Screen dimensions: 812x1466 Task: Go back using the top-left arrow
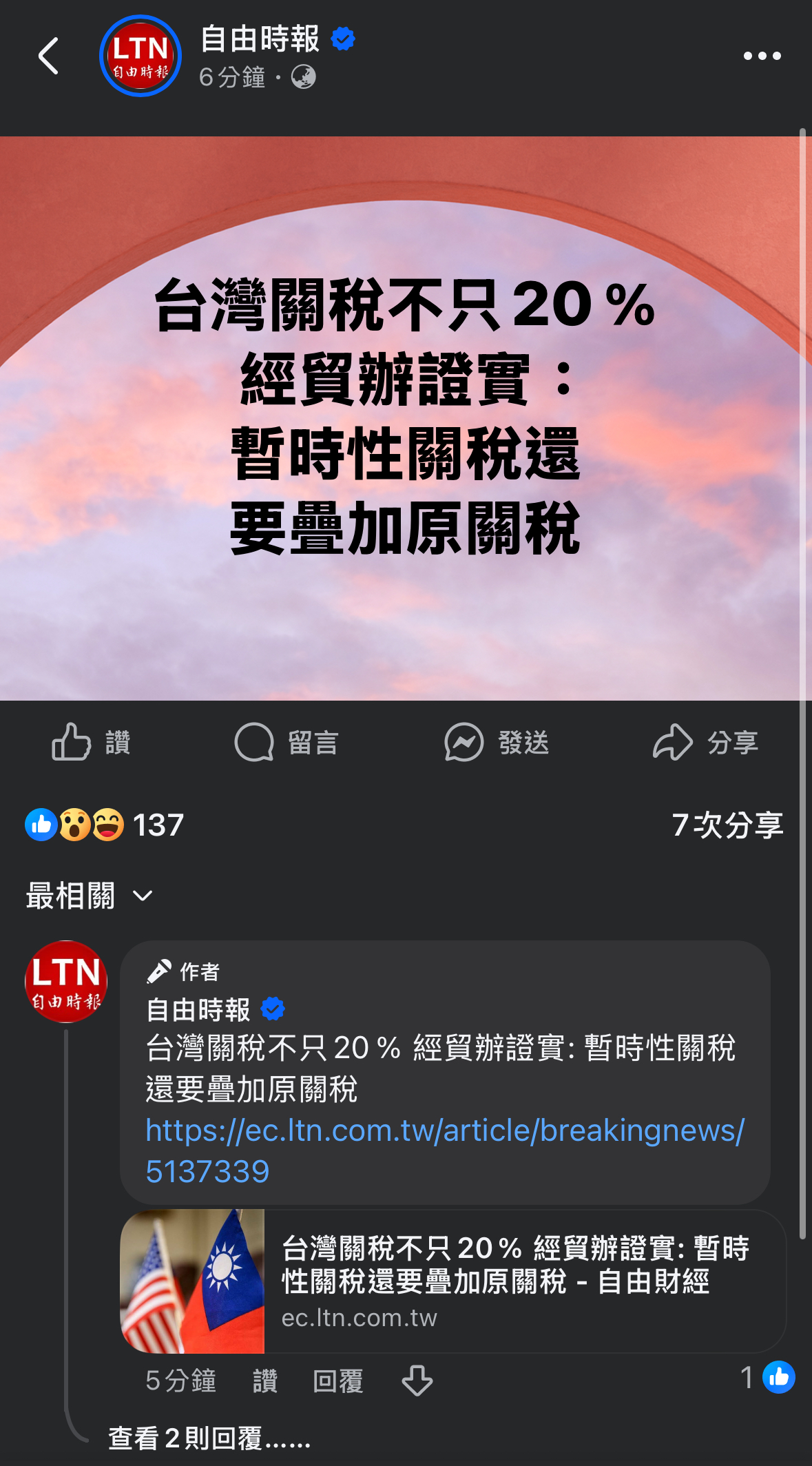(48, 56)
